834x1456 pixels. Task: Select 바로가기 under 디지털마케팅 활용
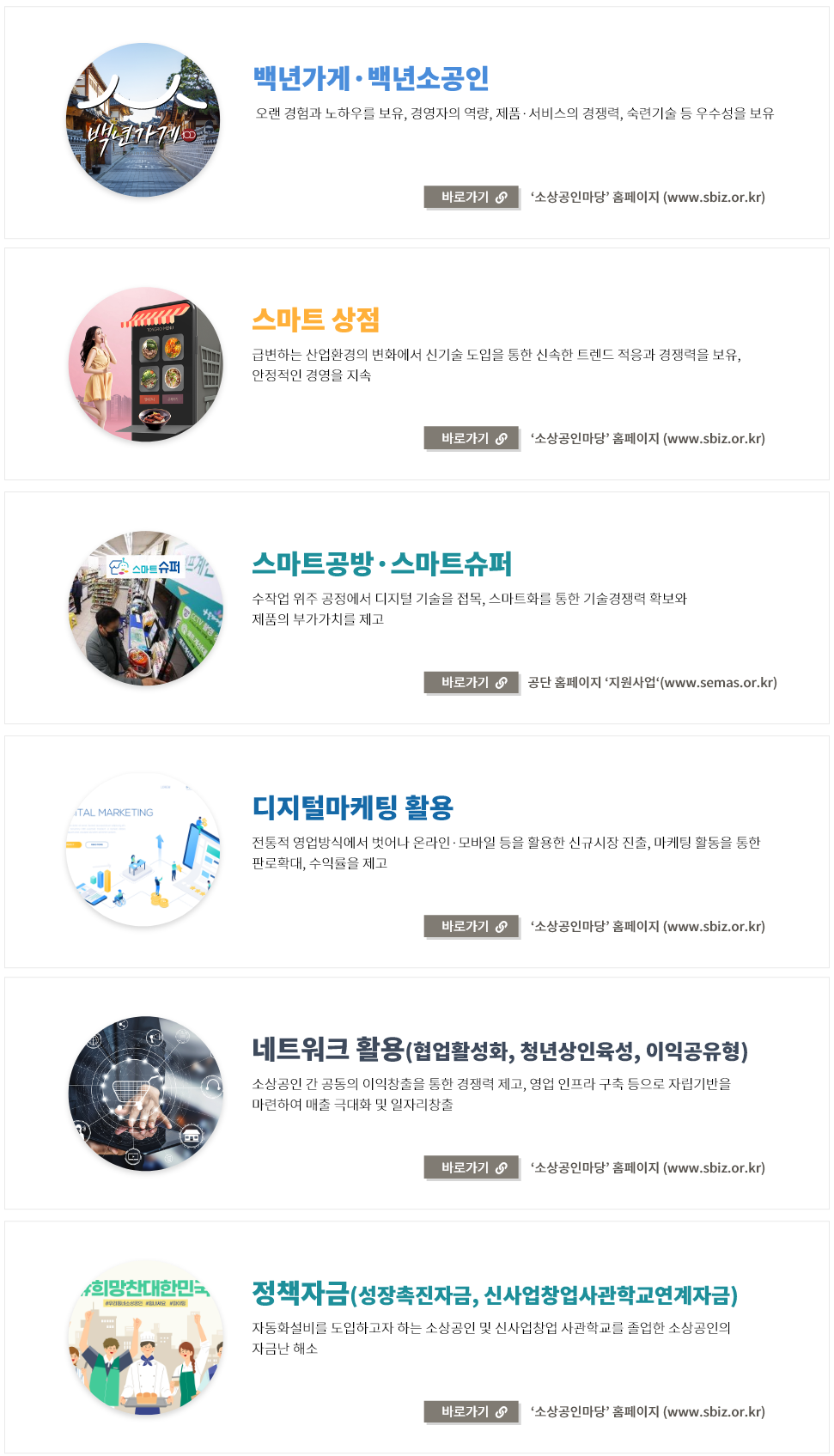click(x=472, y=926)
